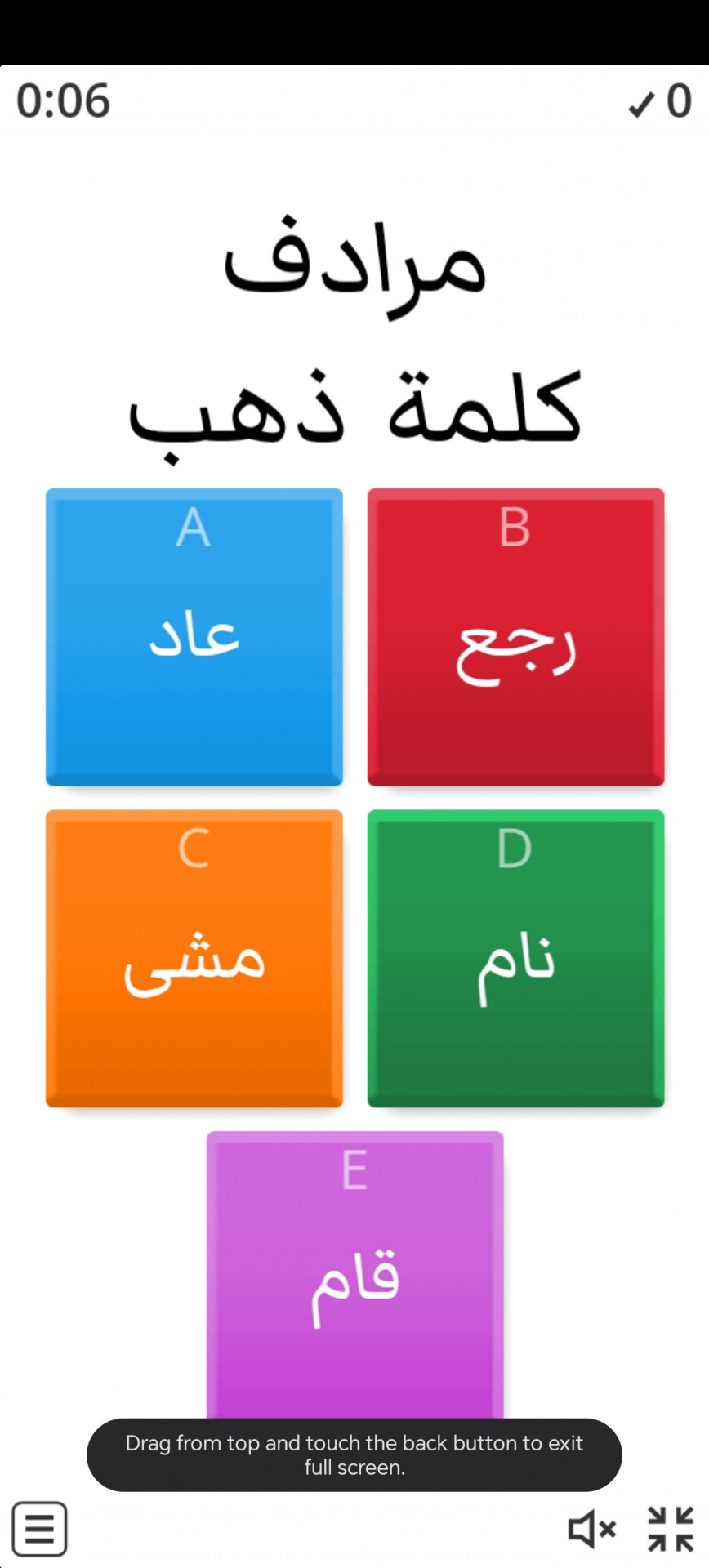Select answer A عاد
This screenshot has height=1568, width=709.
194,637
